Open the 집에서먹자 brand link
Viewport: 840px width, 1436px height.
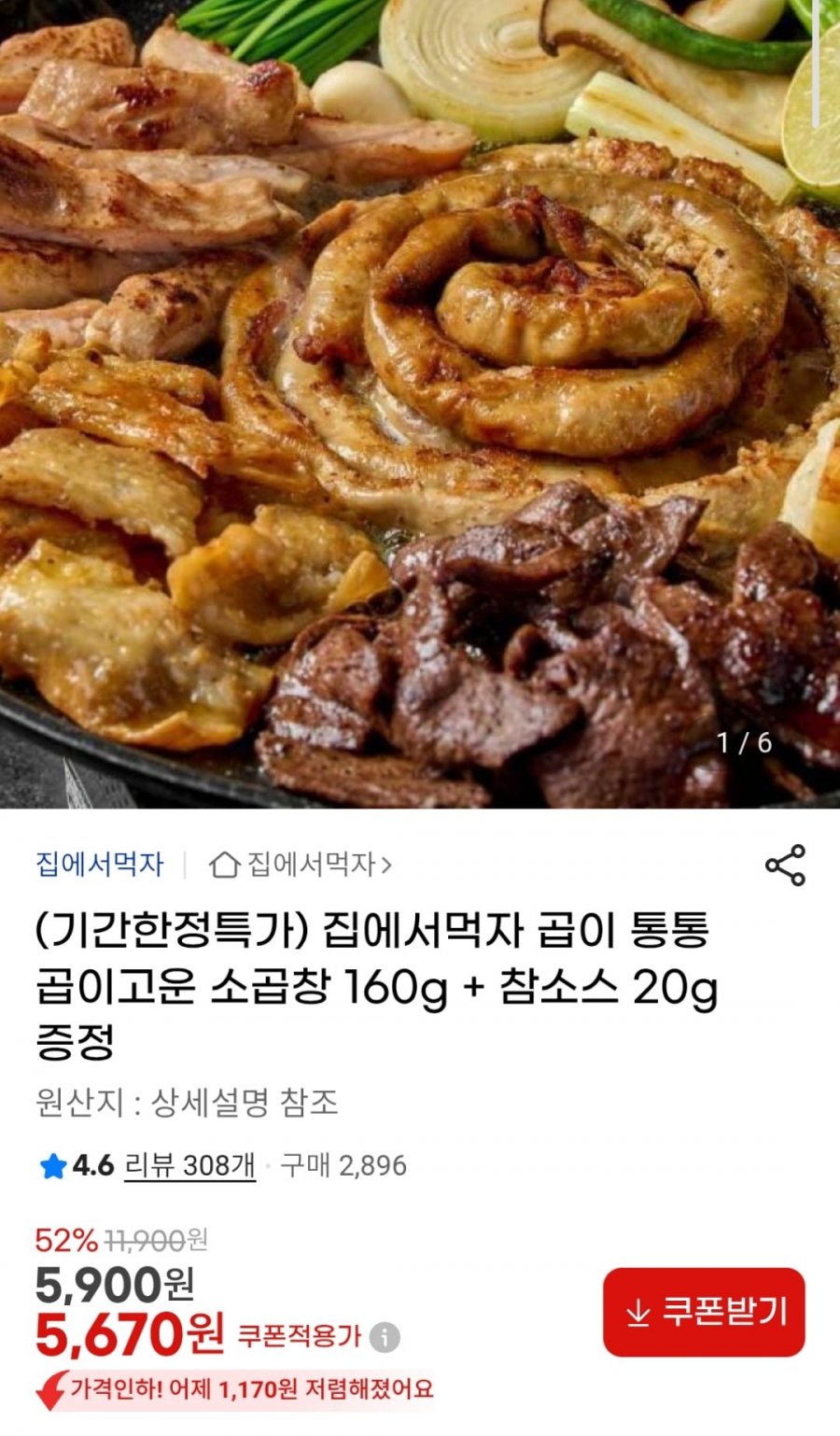pos(100,865)
